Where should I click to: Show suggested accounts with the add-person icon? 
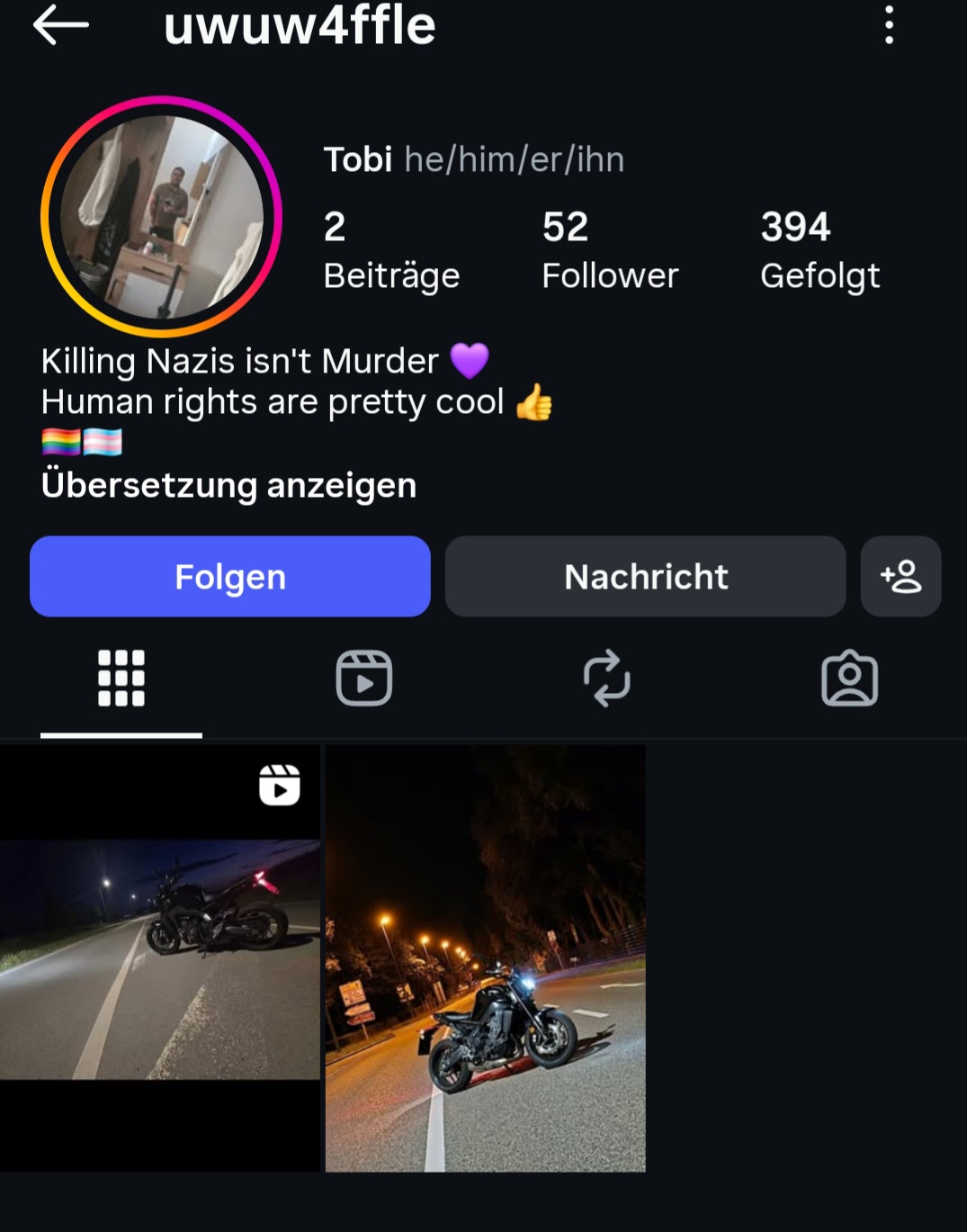tap(900, 577)
